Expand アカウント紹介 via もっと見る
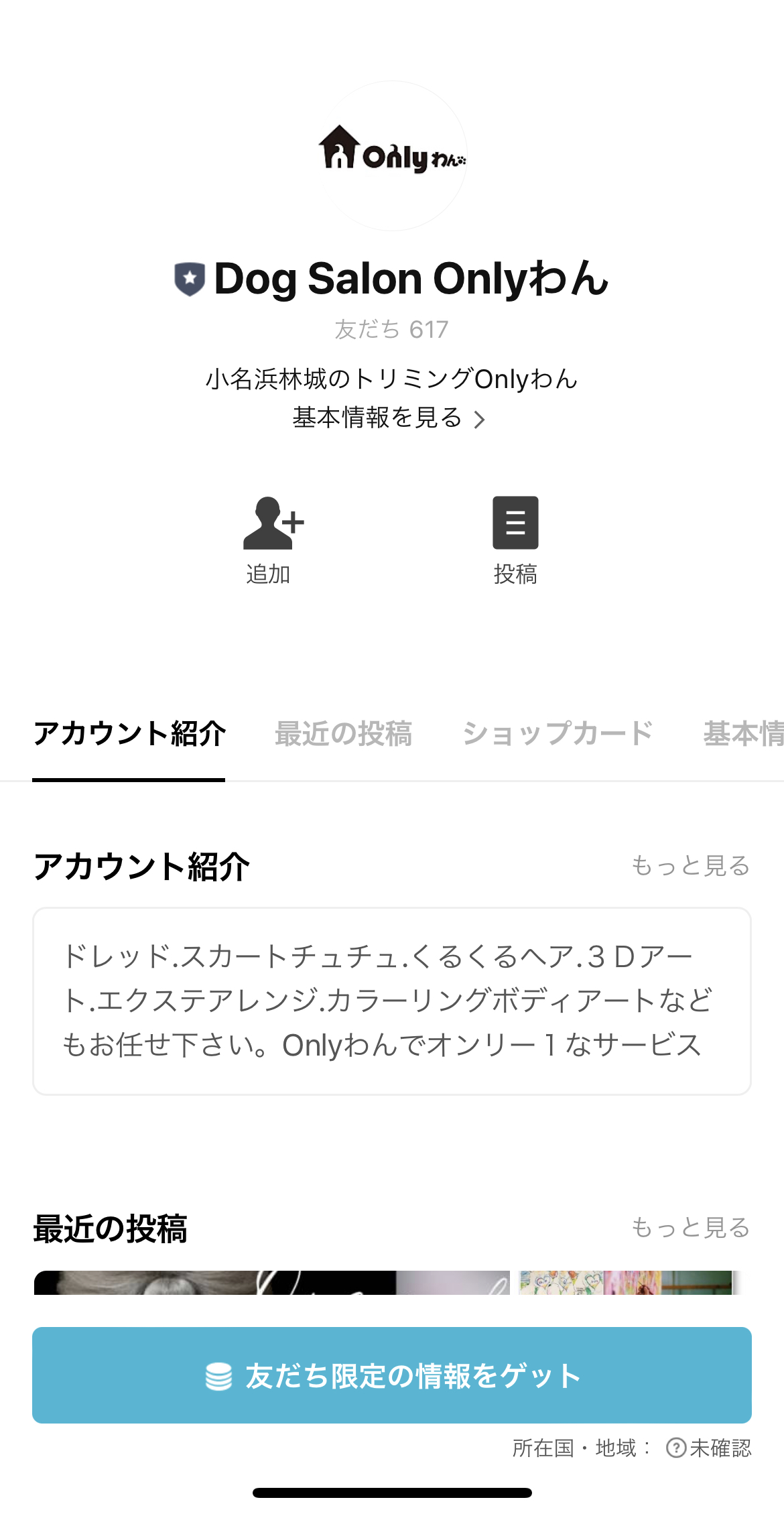 (x=690, y=865)
